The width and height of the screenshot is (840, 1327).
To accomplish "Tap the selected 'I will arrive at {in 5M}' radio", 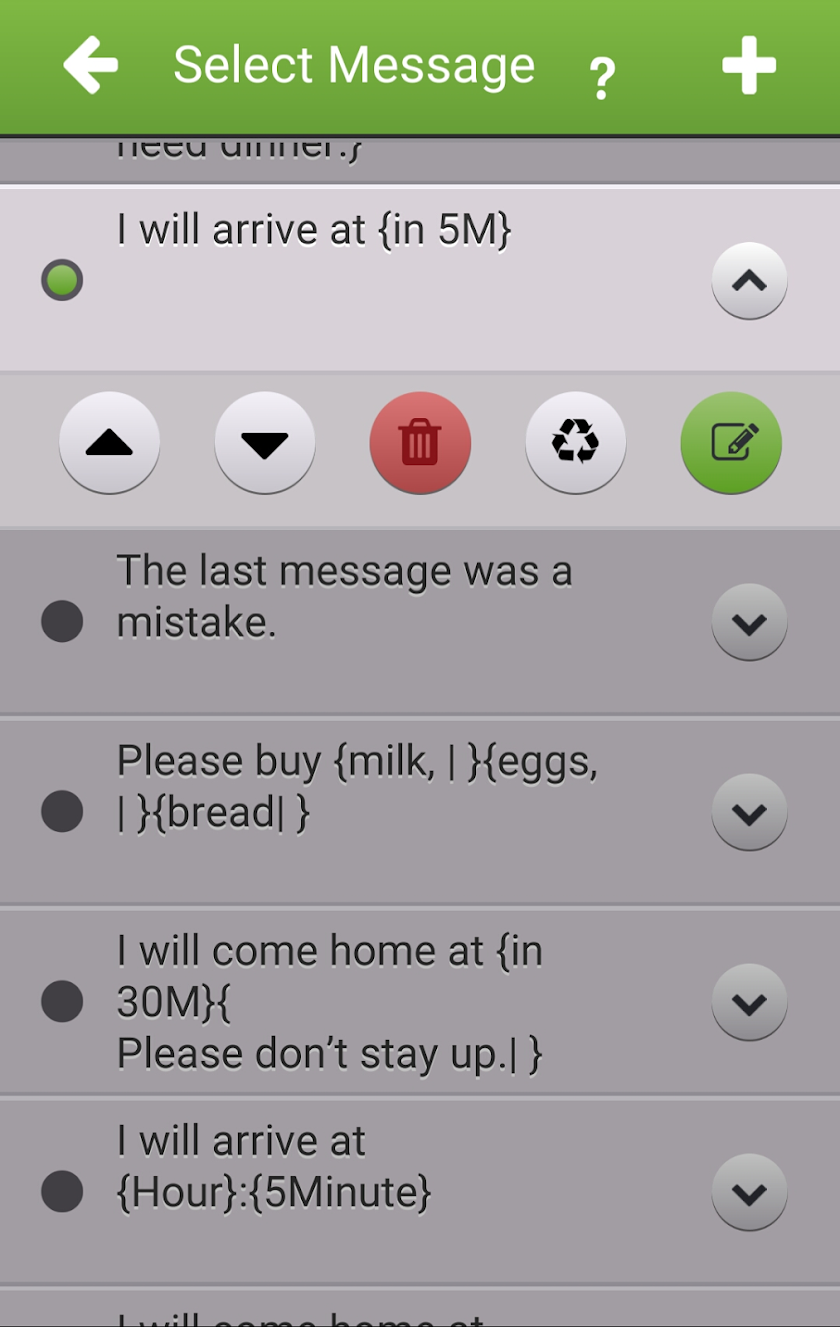I will click(x=62, y=280).
